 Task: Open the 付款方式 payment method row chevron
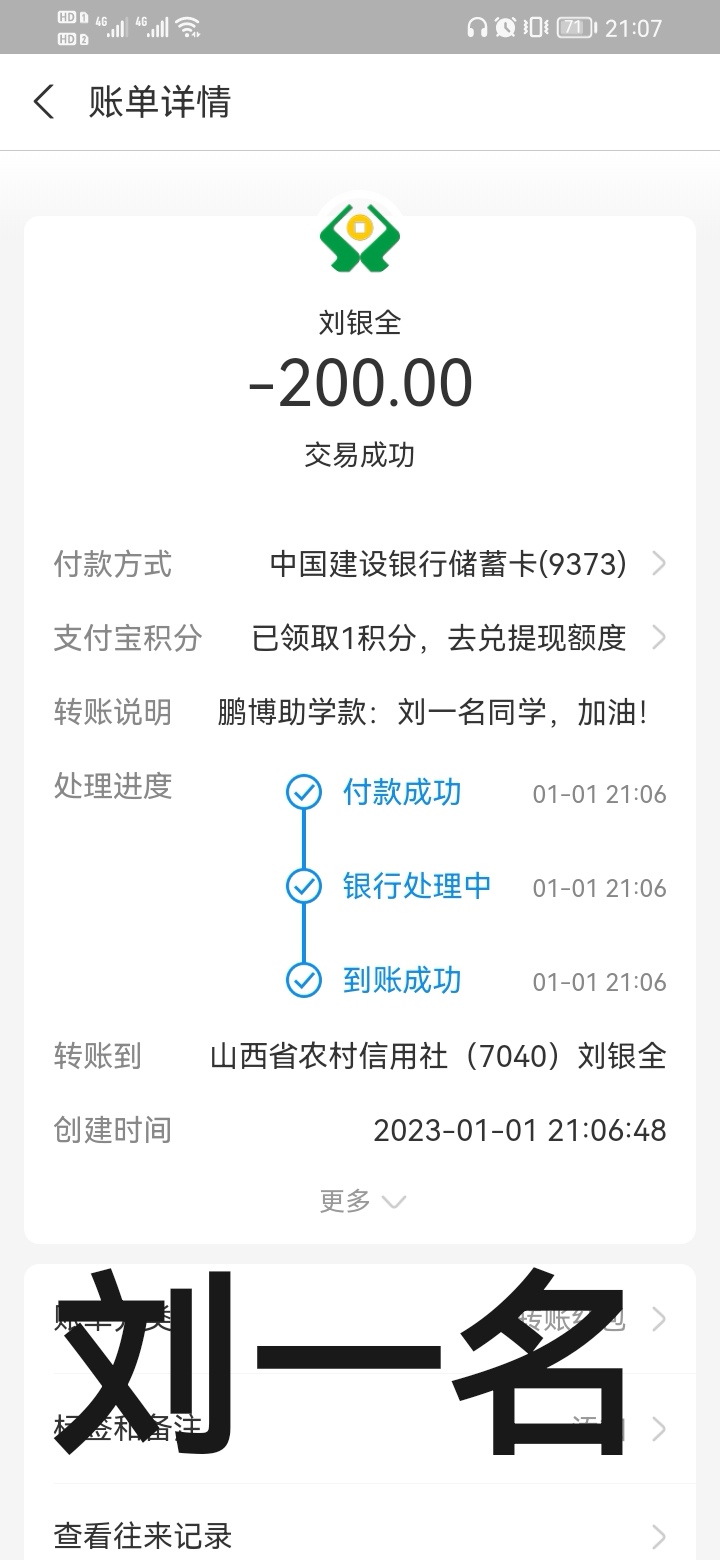660,563
